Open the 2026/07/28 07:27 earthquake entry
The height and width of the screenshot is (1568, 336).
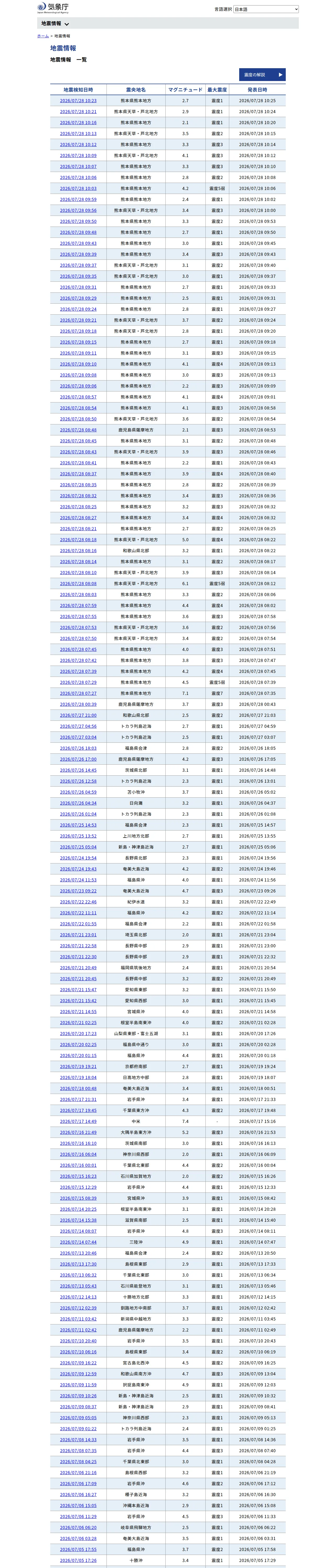point(78,693)
